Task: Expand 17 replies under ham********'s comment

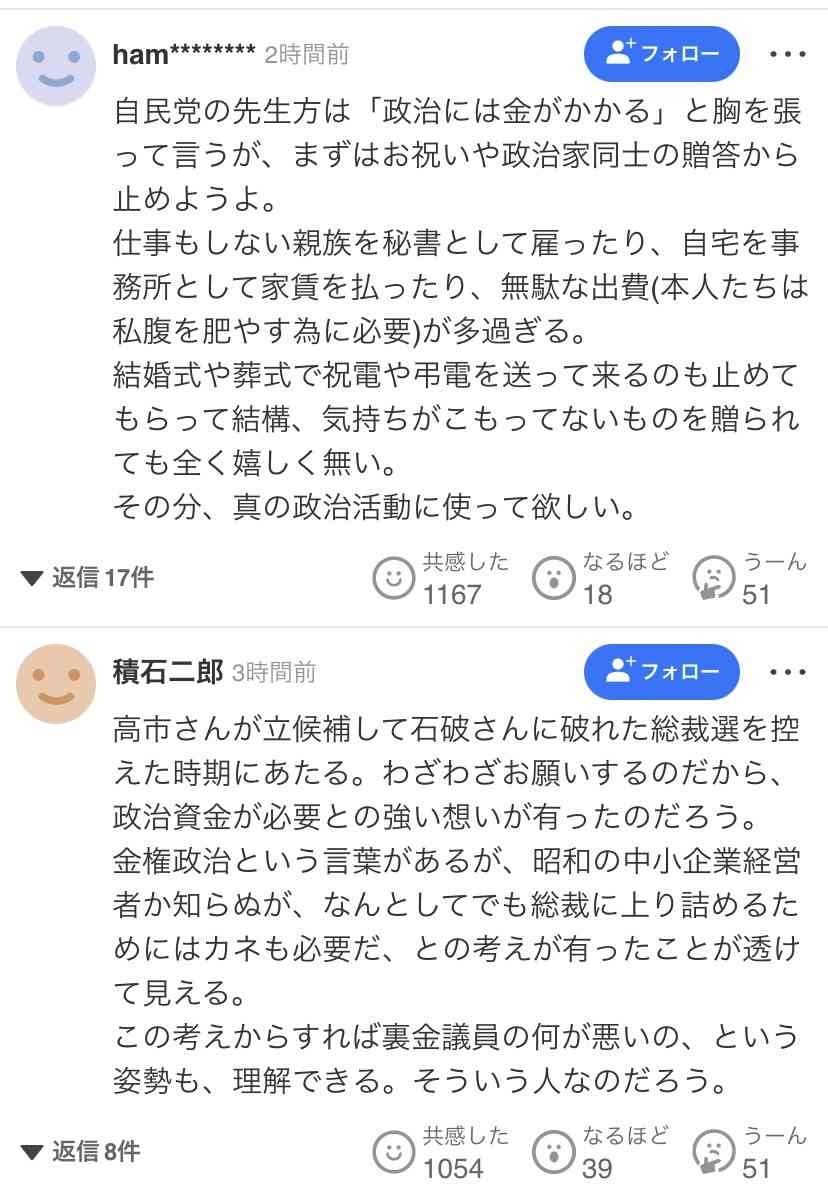Action: pos(88,577)
